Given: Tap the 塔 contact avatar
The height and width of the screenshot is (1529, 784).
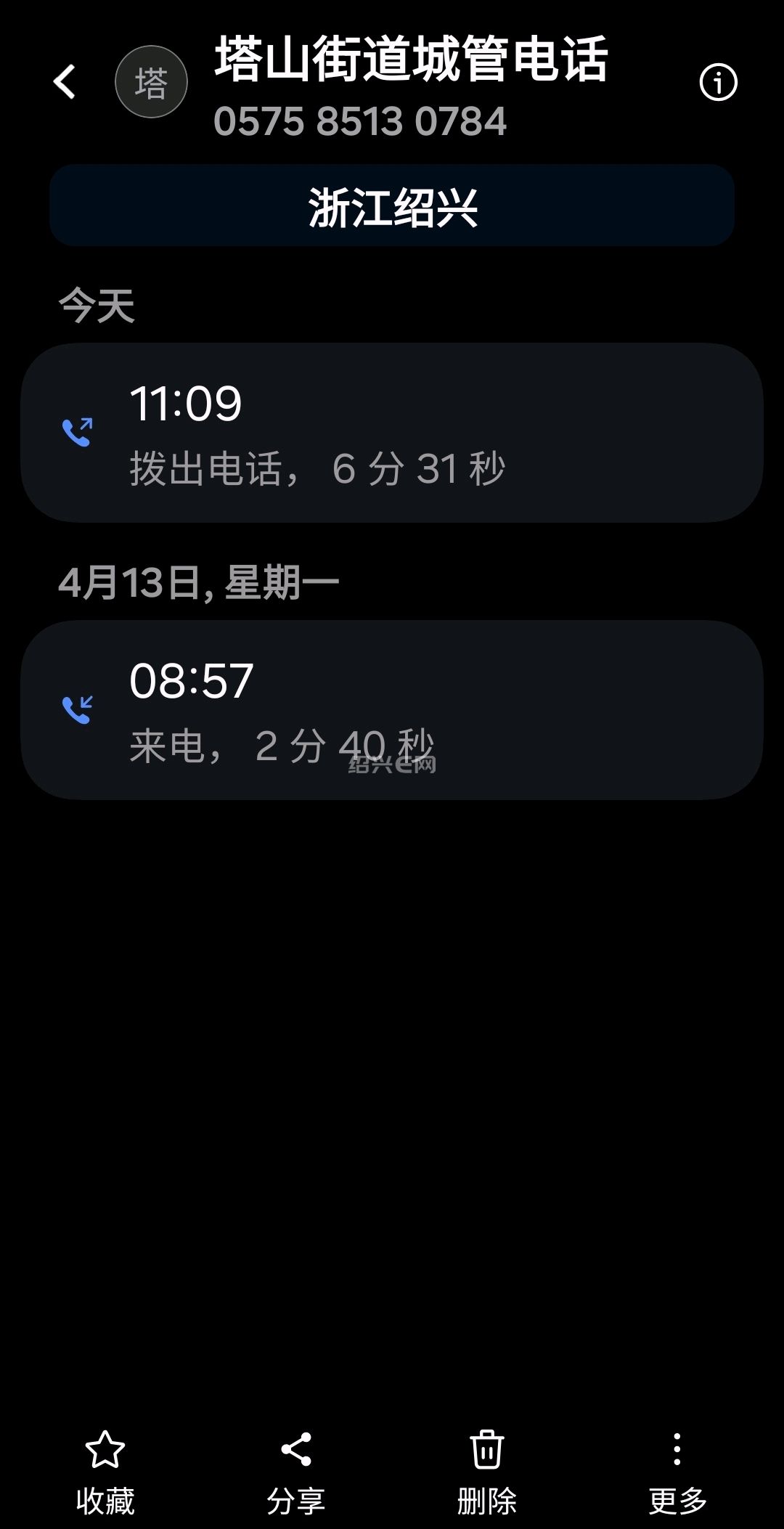Looking at the screenshot, I should 151,83.
